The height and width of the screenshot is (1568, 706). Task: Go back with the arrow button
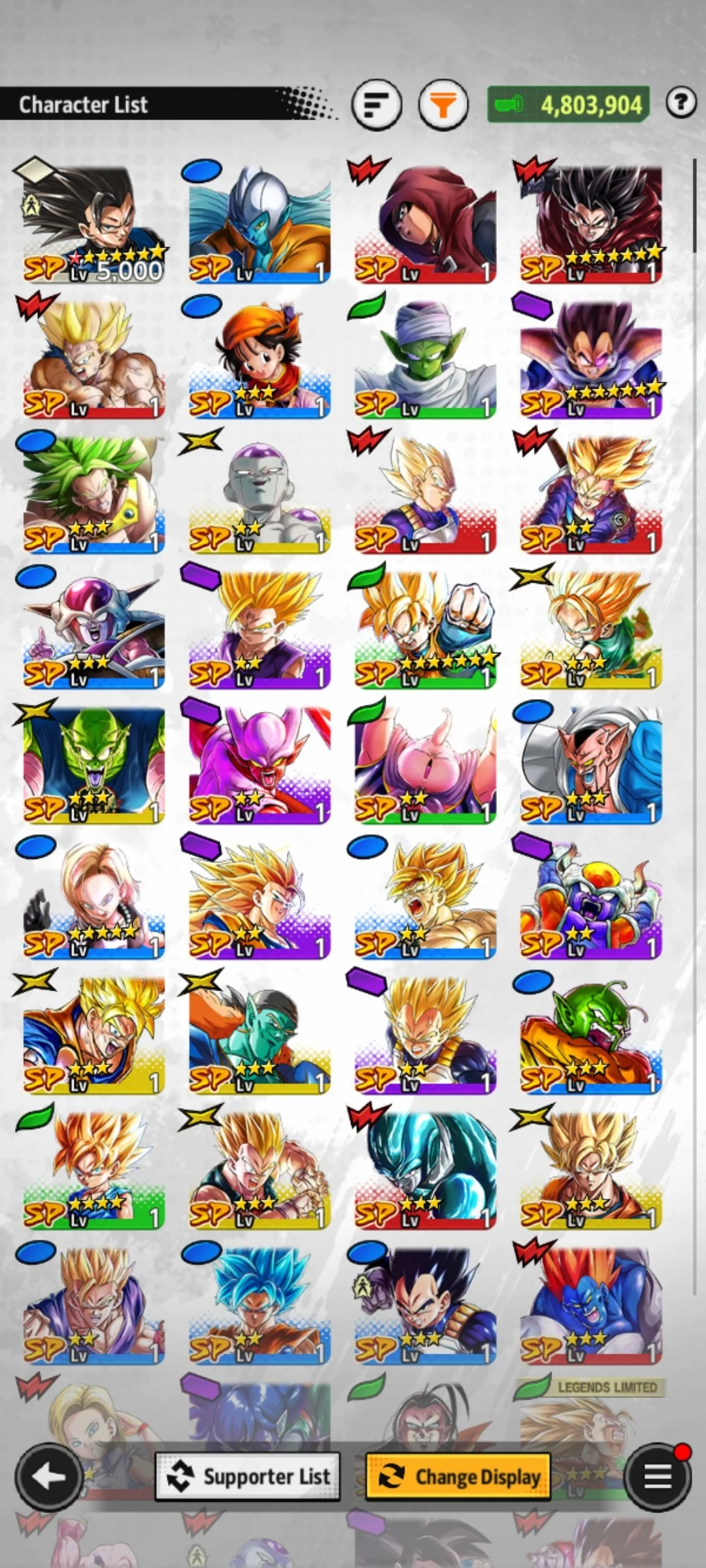coord(48,1477)
